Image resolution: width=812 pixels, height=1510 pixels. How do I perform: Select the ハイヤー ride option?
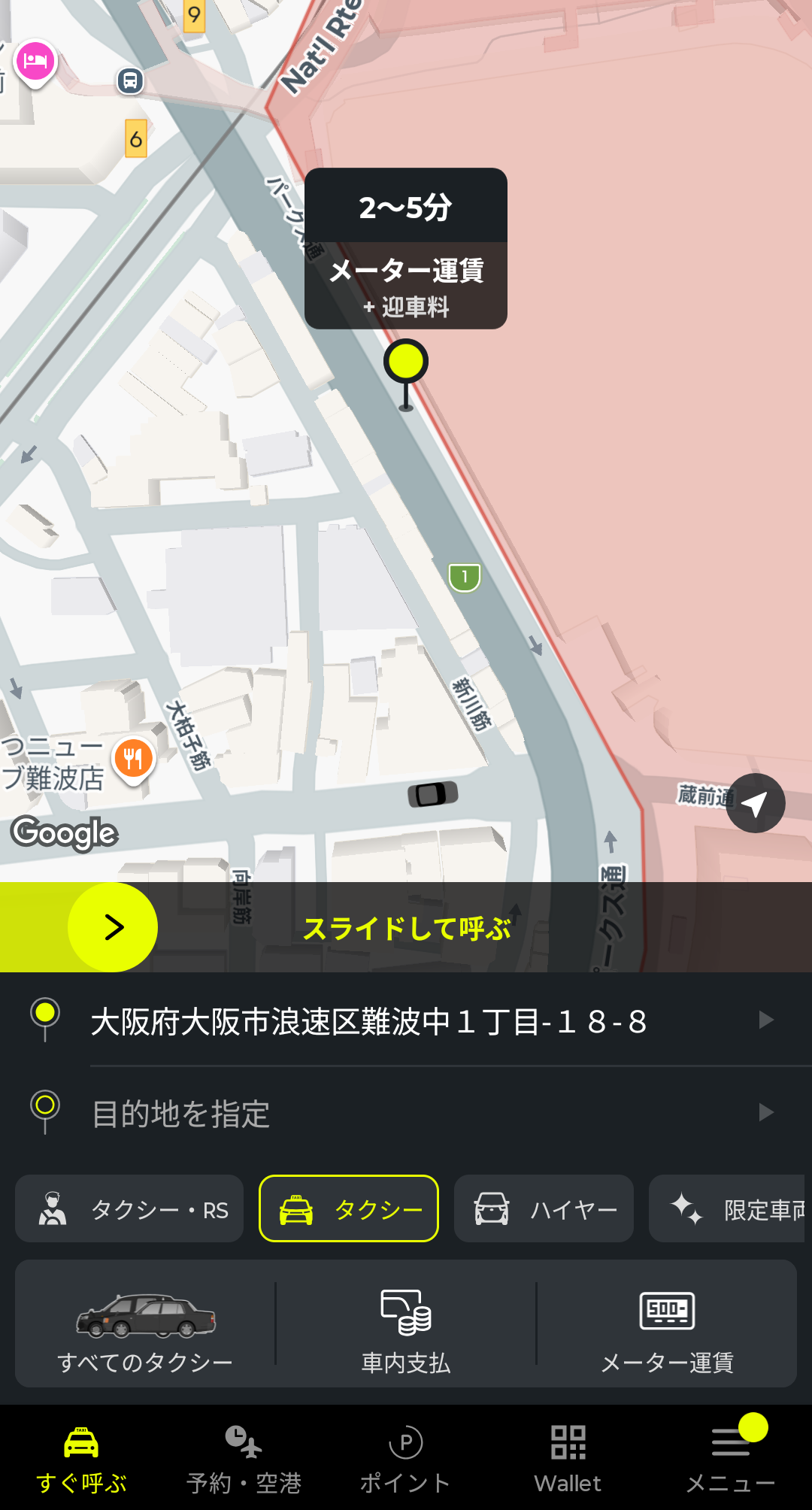(x=544, y=1209)
